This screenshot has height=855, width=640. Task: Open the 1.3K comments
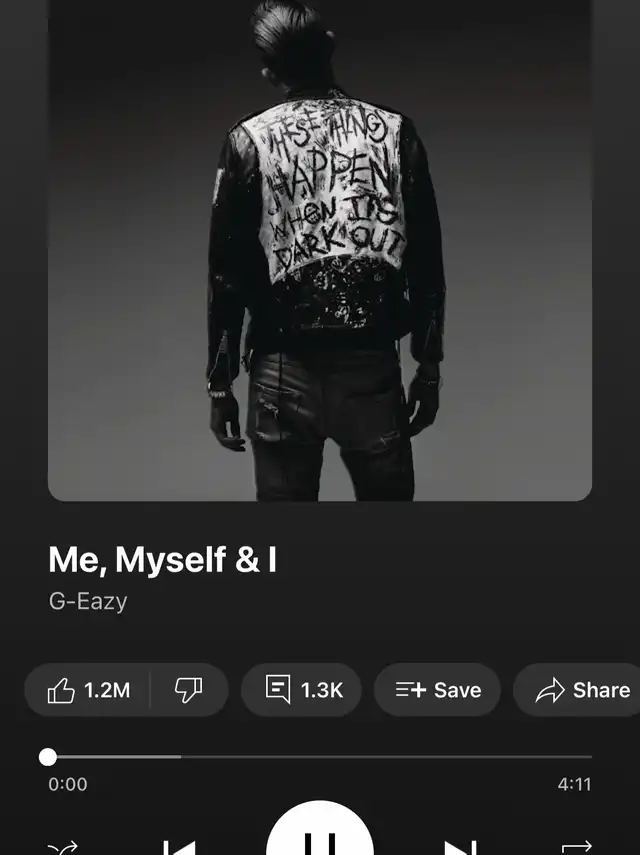tap(301, 690)
